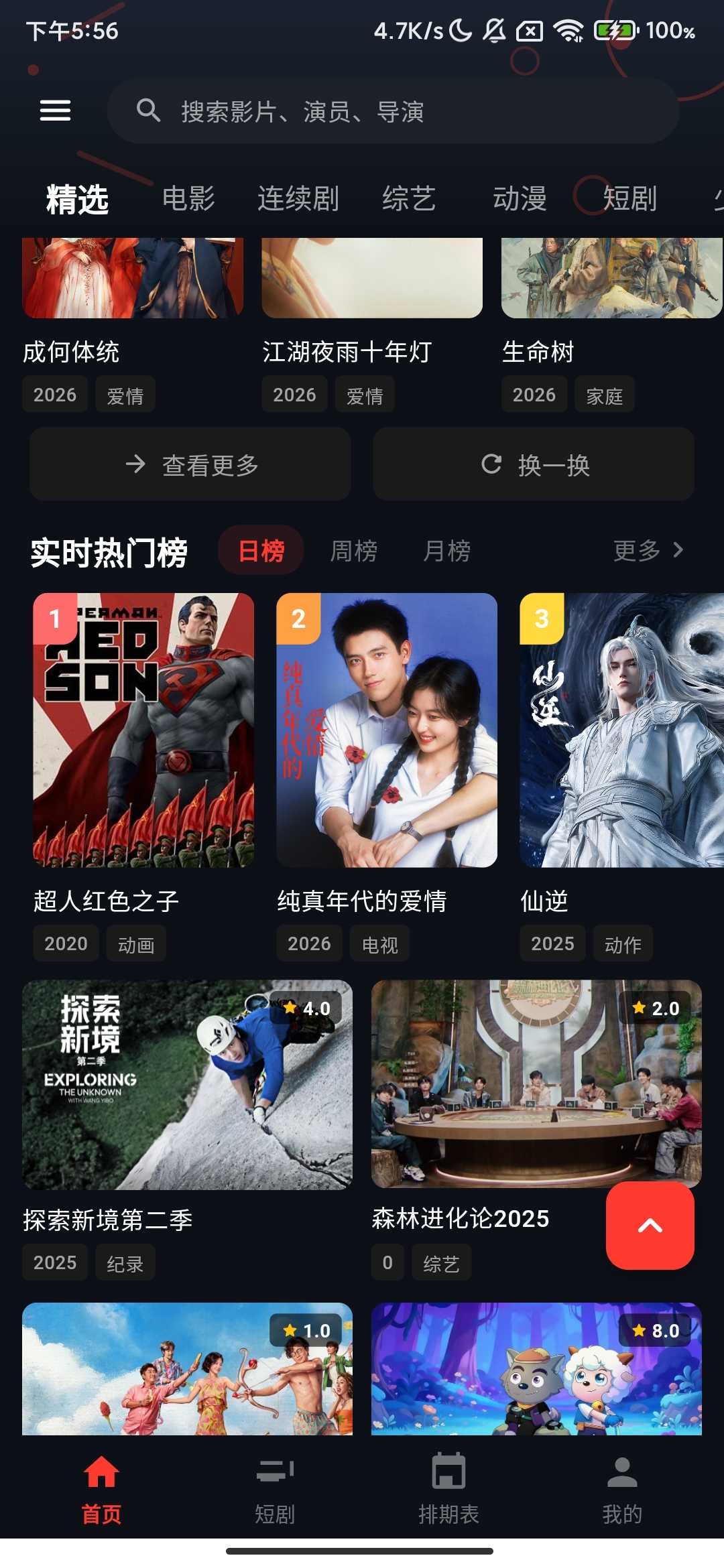
Task: Select the 首页 home icon
Action: [x=101, y=1486]
